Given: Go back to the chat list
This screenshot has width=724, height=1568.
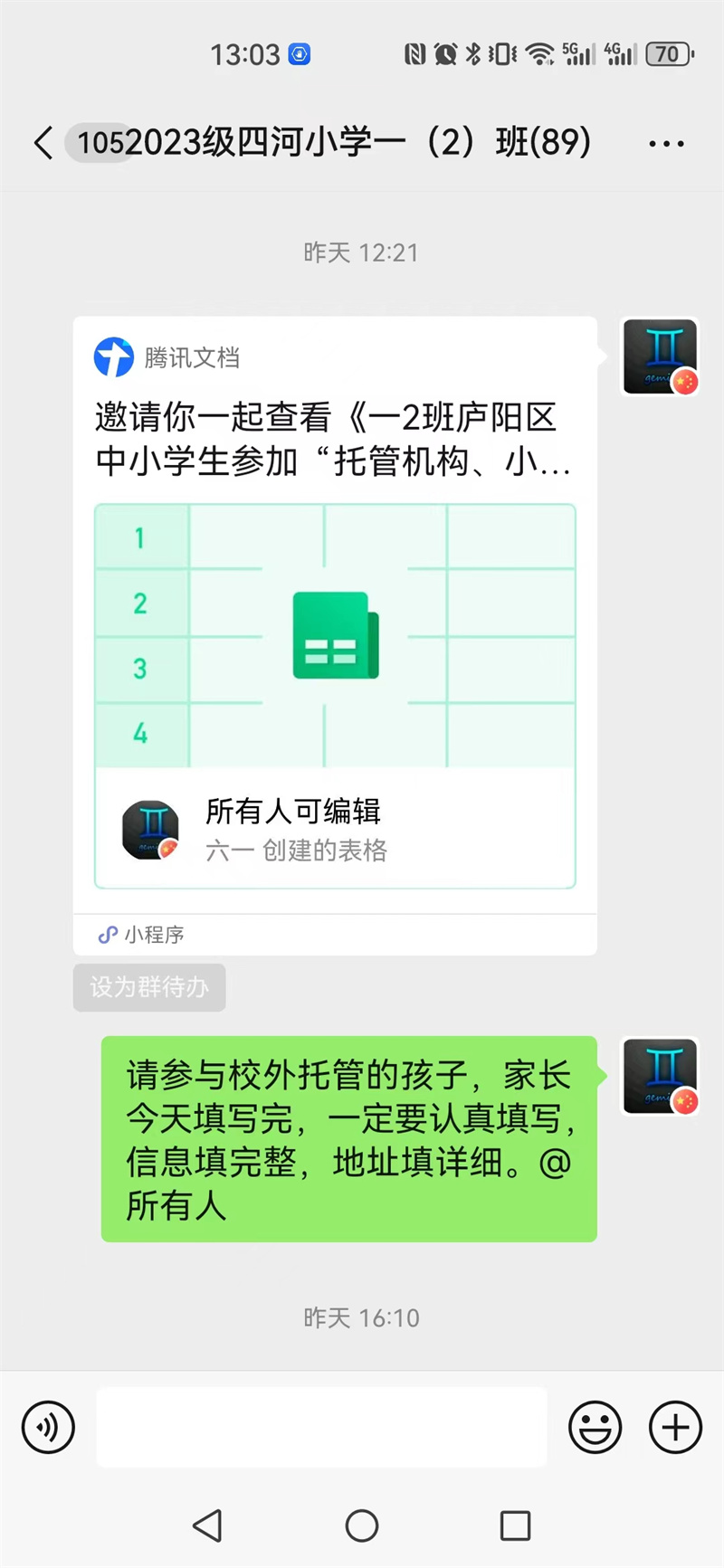Looking at the screenshot, I should 43,143.
